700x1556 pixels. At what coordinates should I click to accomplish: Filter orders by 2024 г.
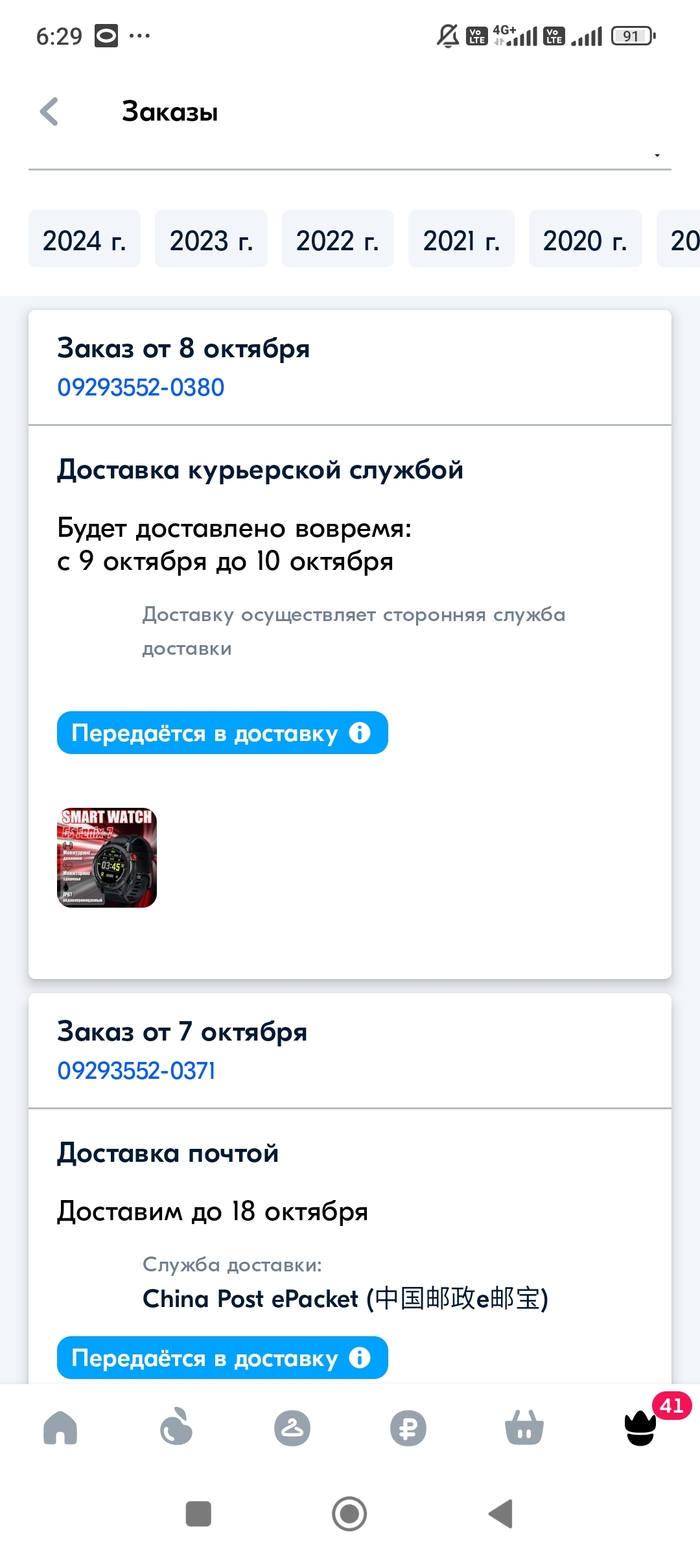84,240
